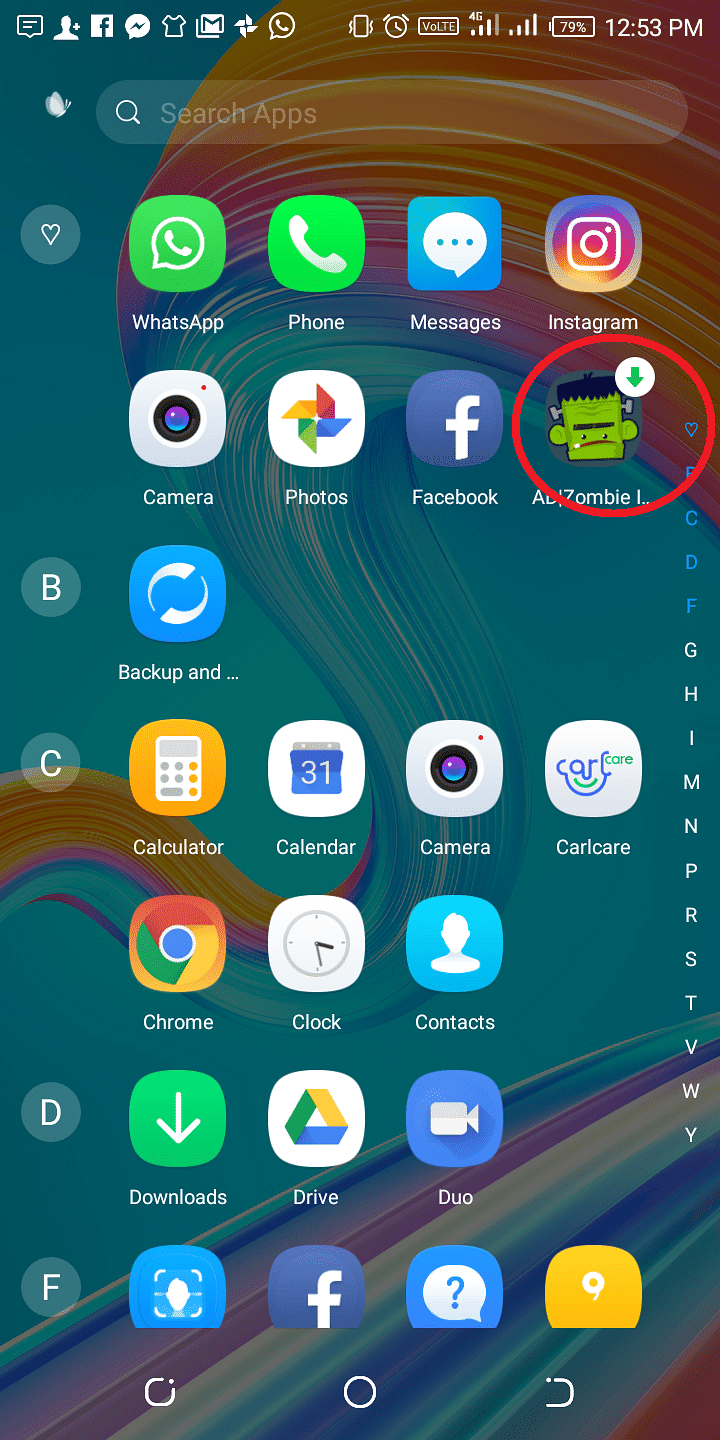
Task: Launch the Phone app
Action: coord(316,245)
